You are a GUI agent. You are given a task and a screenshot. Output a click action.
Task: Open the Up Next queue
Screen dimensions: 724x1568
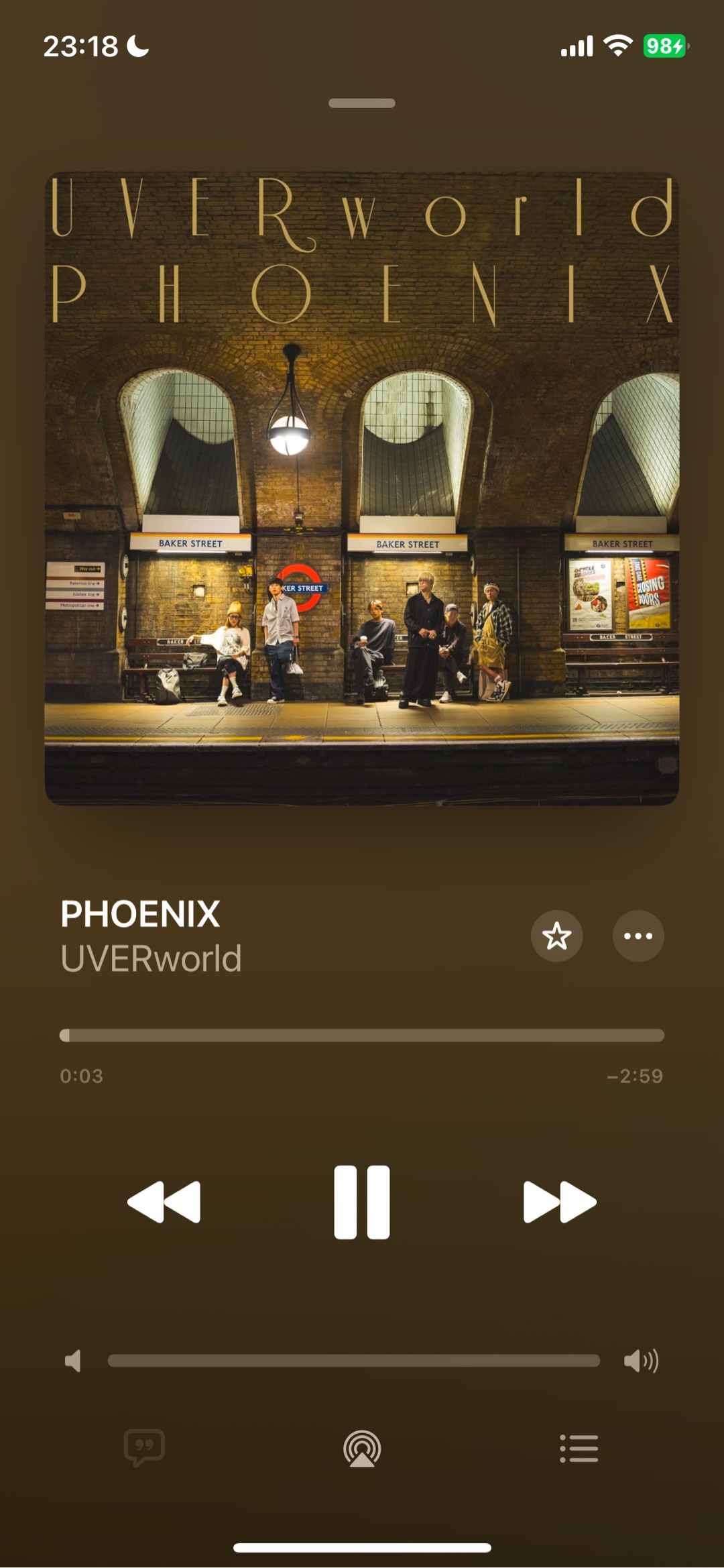579,1449
